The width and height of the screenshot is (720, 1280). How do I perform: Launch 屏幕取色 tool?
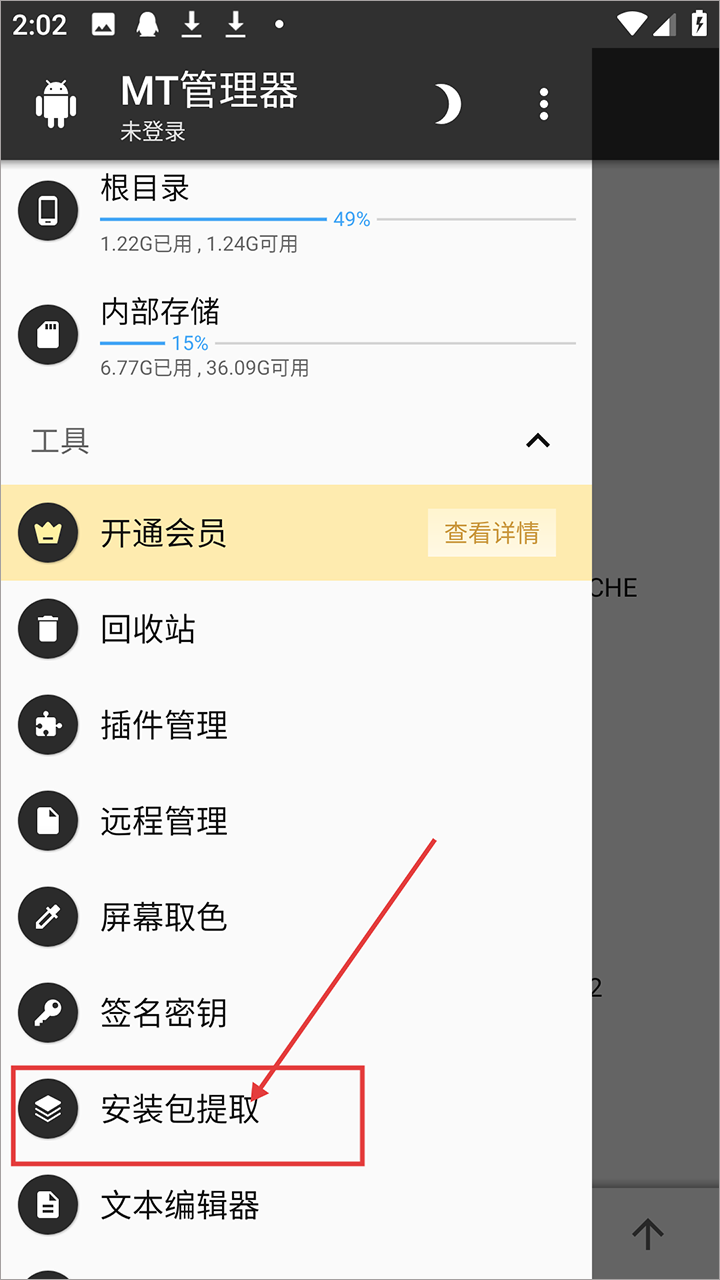tap(296, 917)
